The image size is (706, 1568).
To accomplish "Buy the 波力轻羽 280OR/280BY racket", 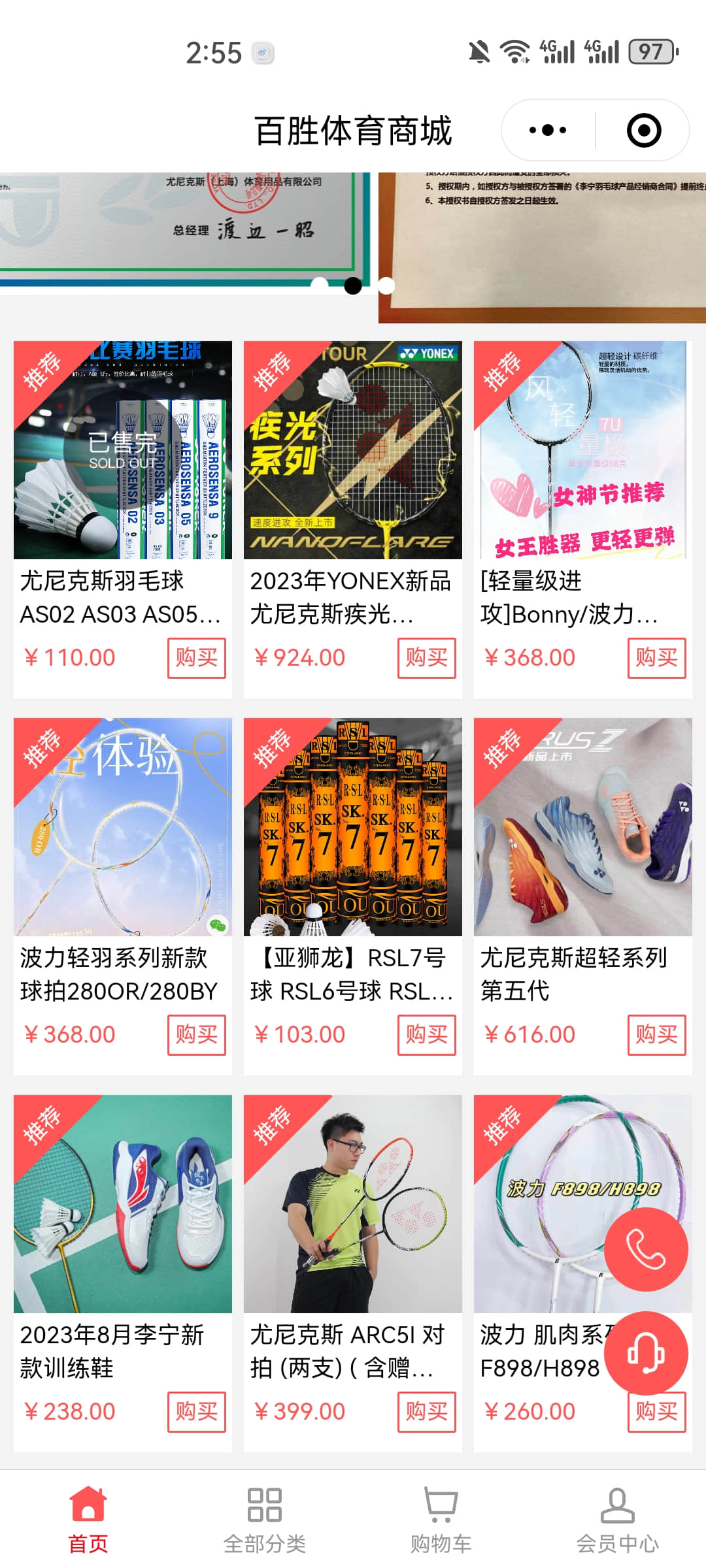I will pos(196,1035).
